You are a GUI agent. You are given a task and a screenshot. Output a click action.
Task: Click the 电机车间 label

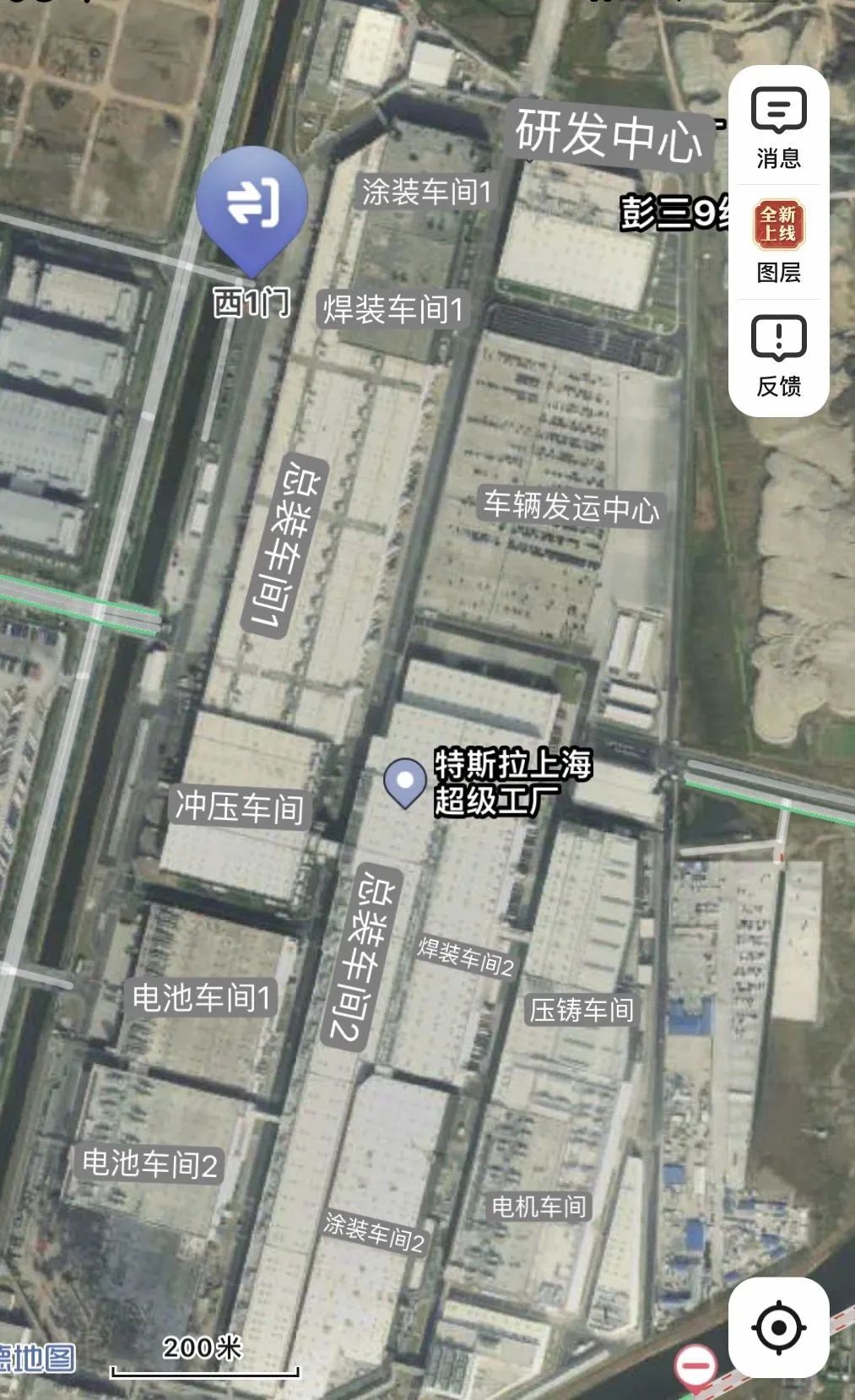point(541,1207)
